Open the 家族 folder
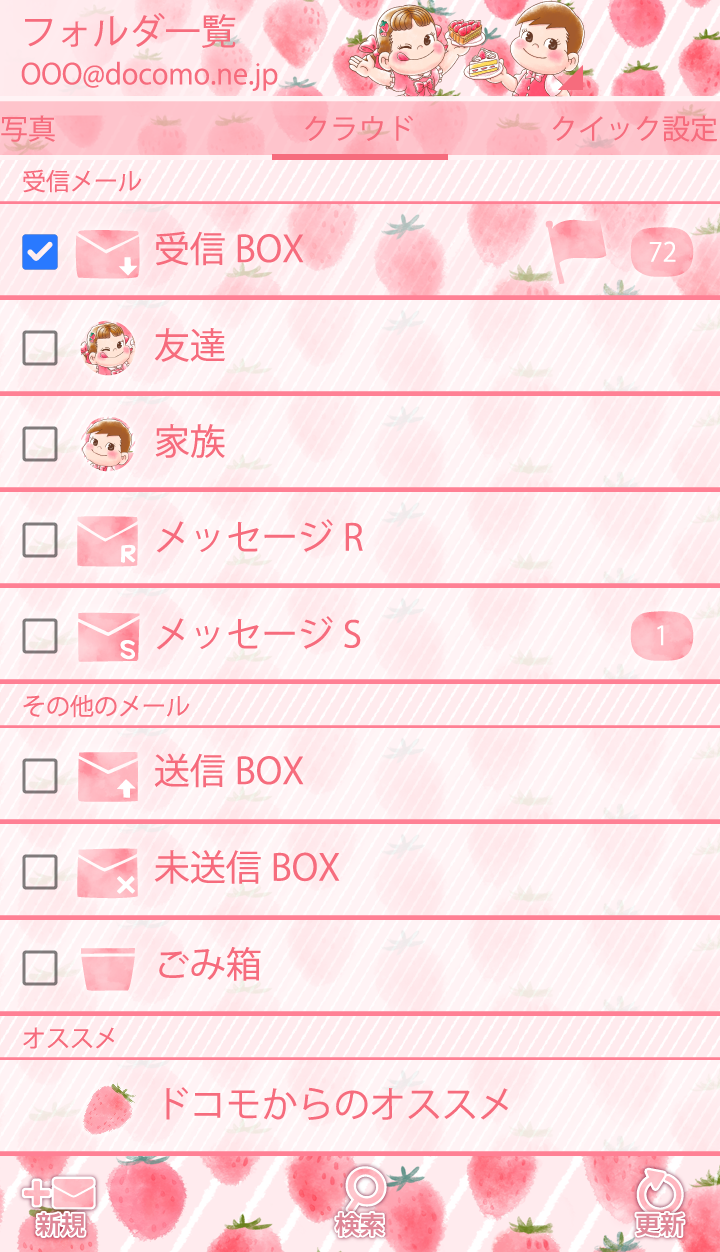This screenshot has width=720, height=1252. (x=190, y=442)
